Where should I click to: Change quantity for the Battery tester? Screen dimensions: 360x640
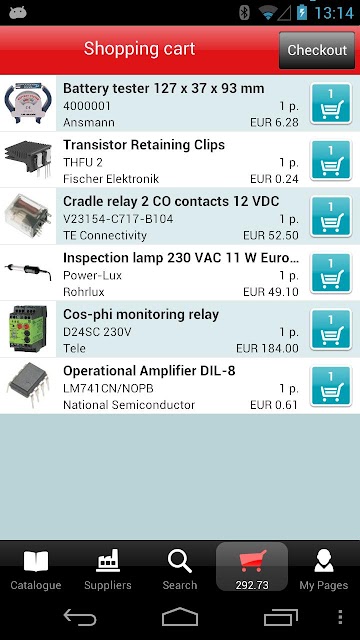tap(331, 104)
